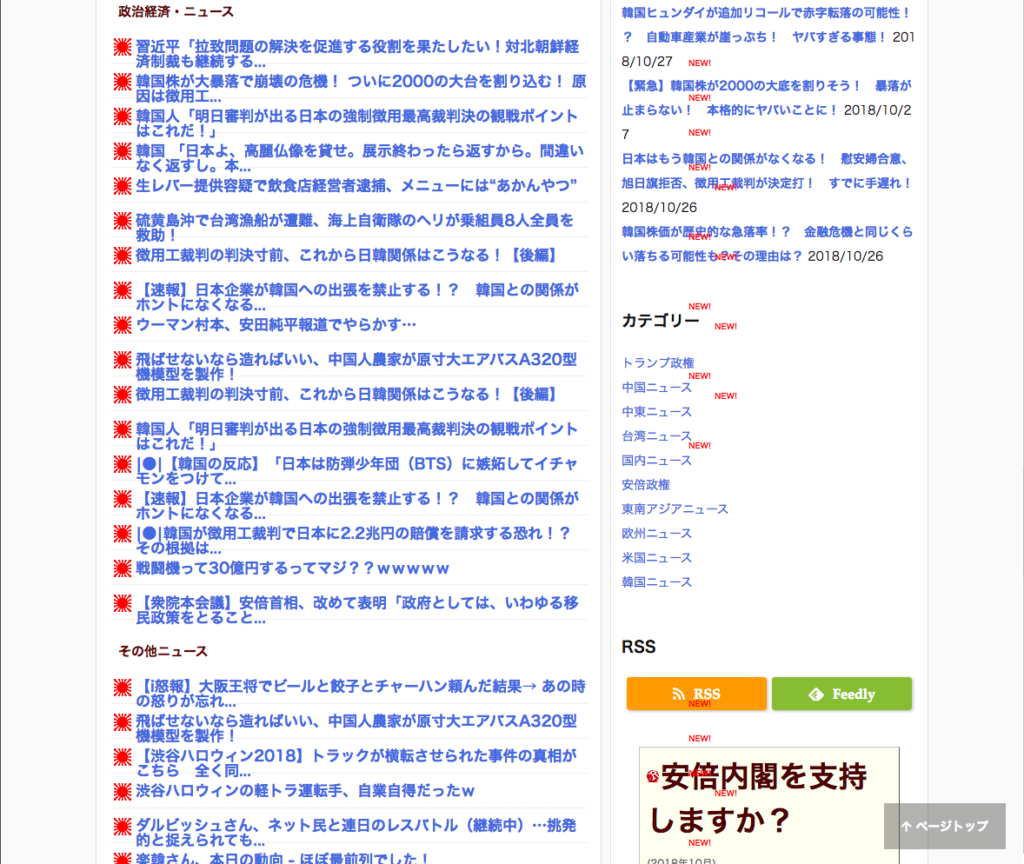Viewport: 1024px width, 864px height.
Task: Open the 中国ニュース category
Action: coord(656,387)
